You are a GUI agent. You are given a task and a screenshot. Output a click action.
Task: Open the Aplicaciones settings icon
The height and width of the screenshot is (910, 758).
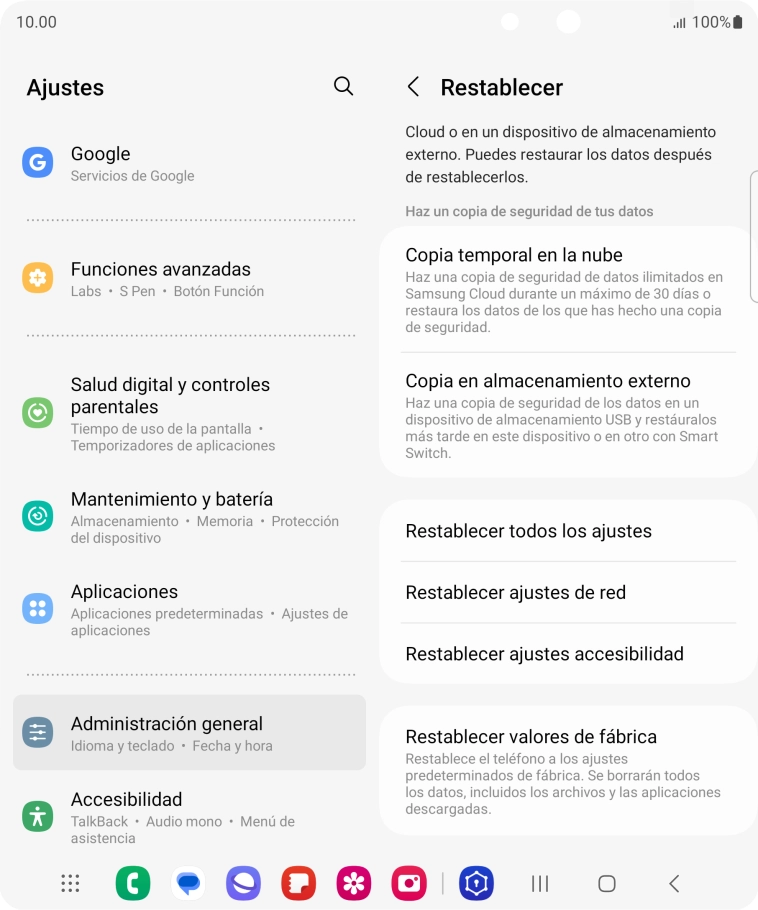37,608
